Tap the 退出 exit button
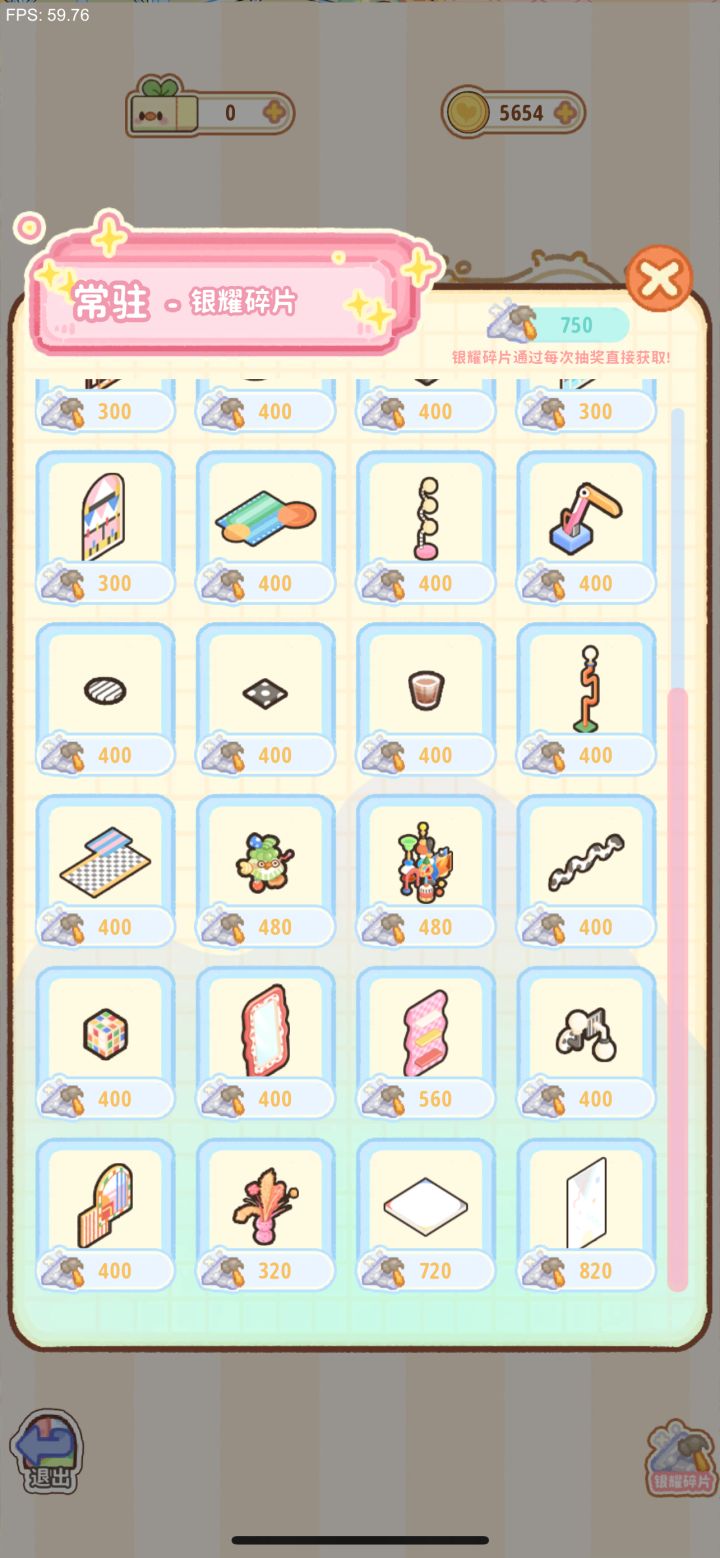This screenshot has height=1558, width=720. [x=46, y=1454]
